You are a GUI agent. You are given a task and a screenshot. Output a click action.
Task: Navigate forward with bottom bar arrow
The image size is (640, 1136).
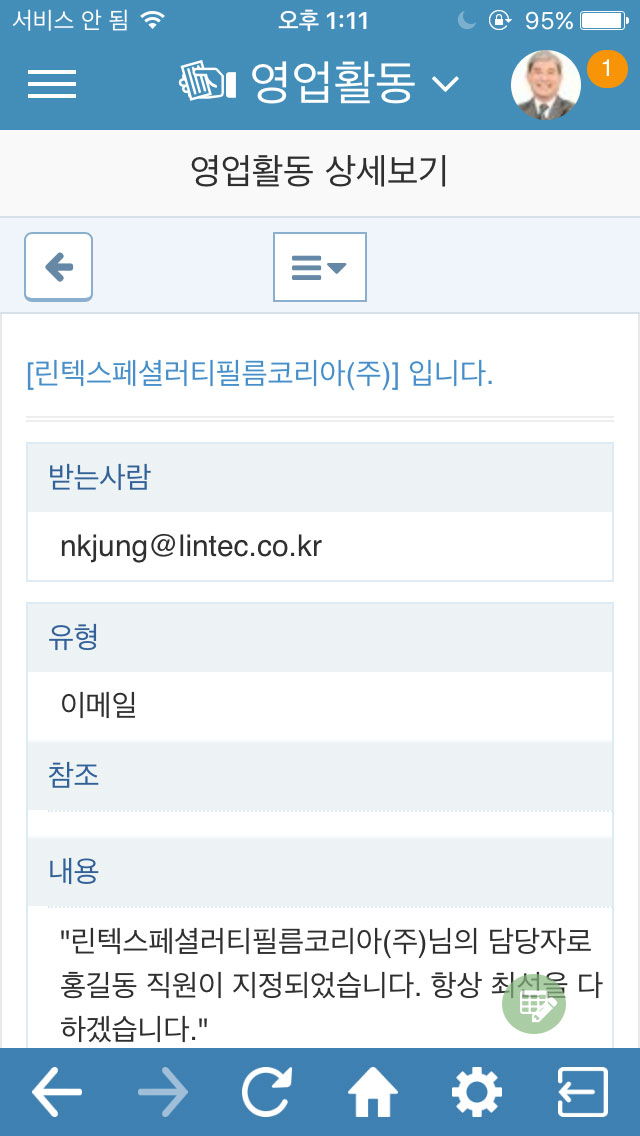click(162, 1091)
